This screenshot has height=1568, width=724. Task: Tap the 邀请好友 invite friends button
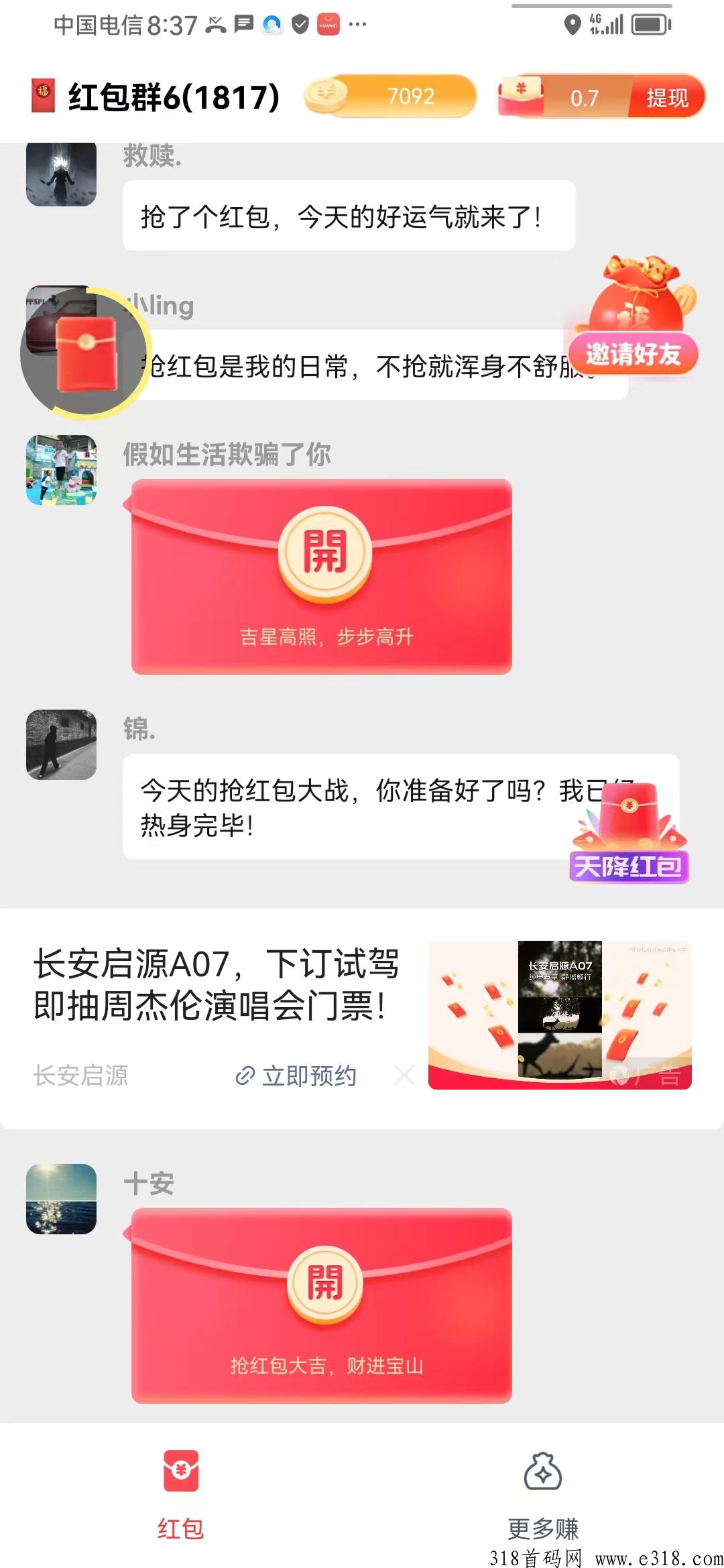(x=633, y=354)
